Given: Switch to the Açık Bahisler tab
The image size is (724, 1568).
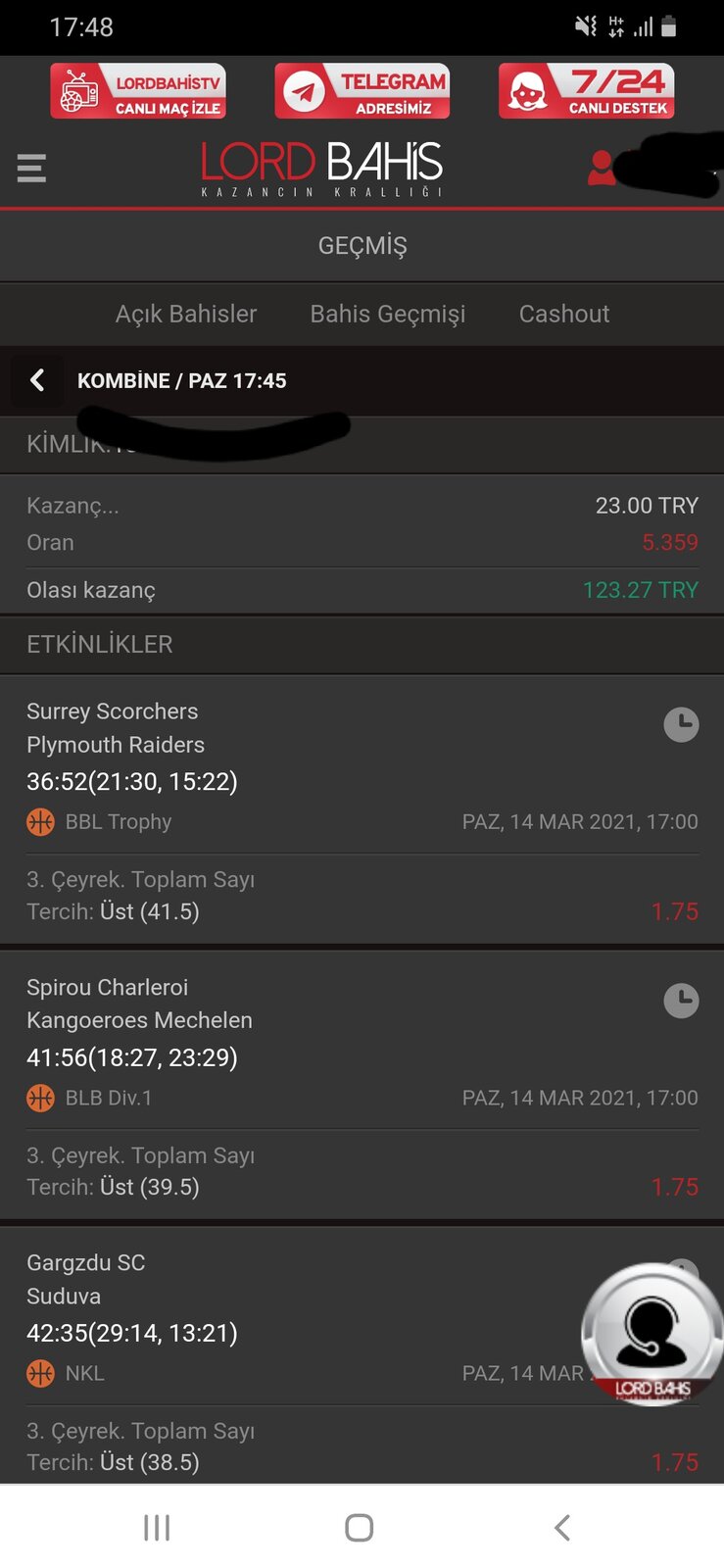Looking at the screenshot, I should coord(186,314).
